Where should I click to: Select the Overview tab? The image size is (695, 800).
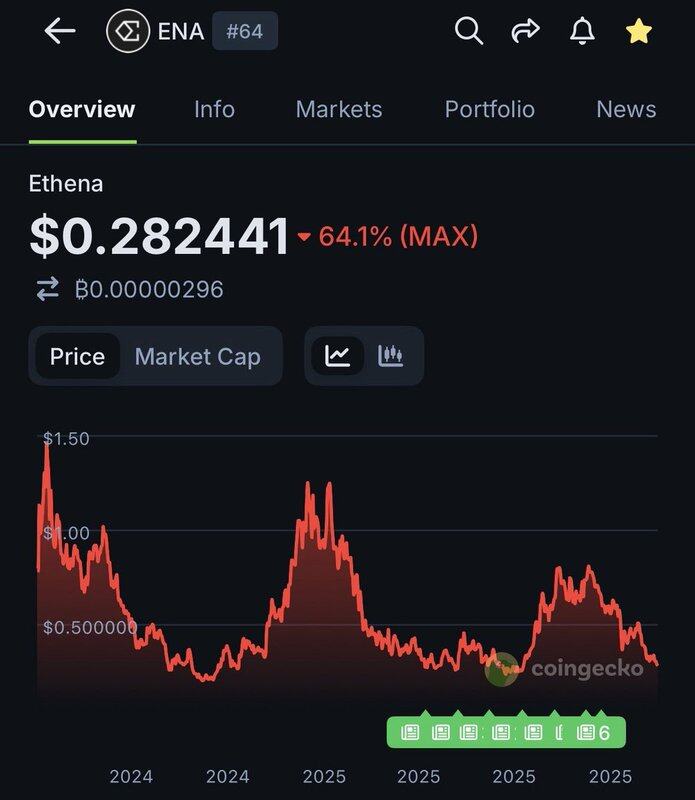pyautogui.click(x=82, y=109)
